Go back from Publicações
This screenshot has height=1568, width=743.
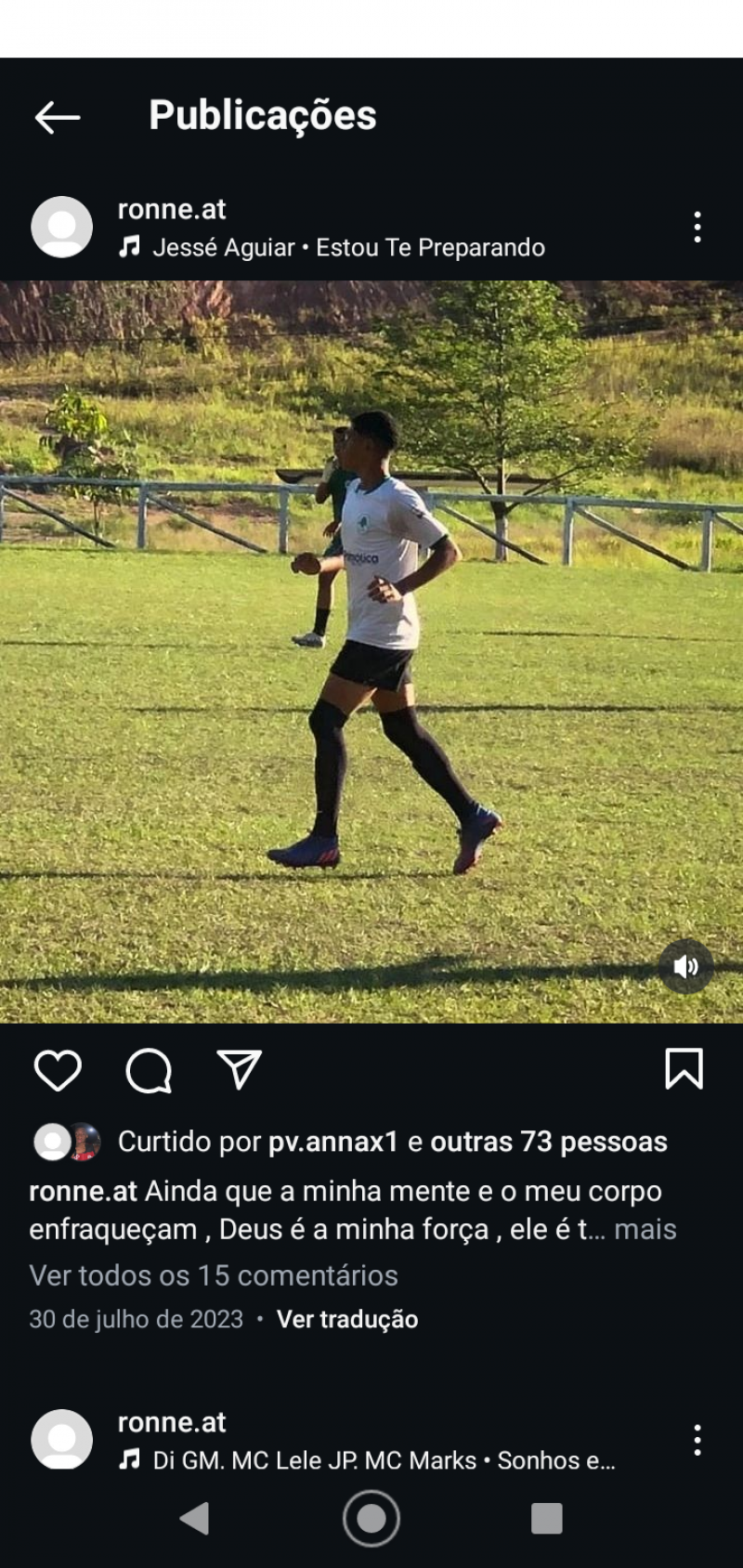pyautogui.click(x=58, y=117)
